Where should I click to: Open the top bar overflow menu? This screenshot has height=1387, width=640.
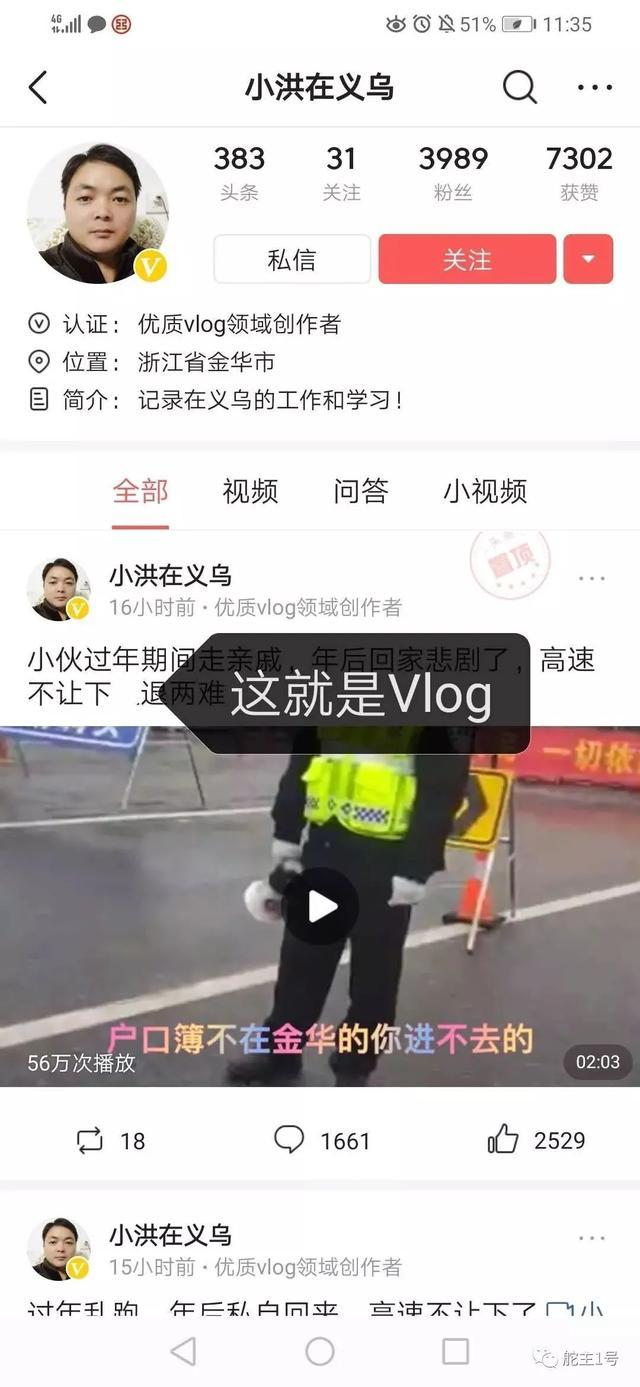594,88
